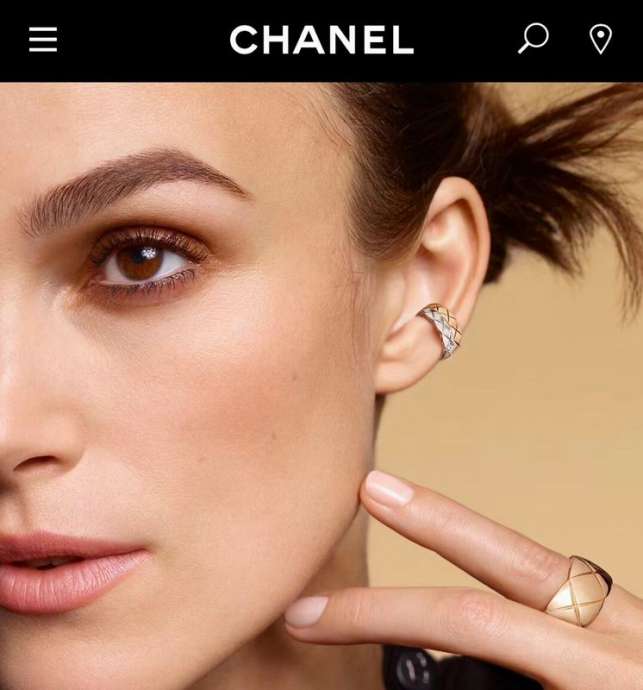Open the jewelry campaign banner
This screenshot has width=643, height=690.
(x=321, y=385)
